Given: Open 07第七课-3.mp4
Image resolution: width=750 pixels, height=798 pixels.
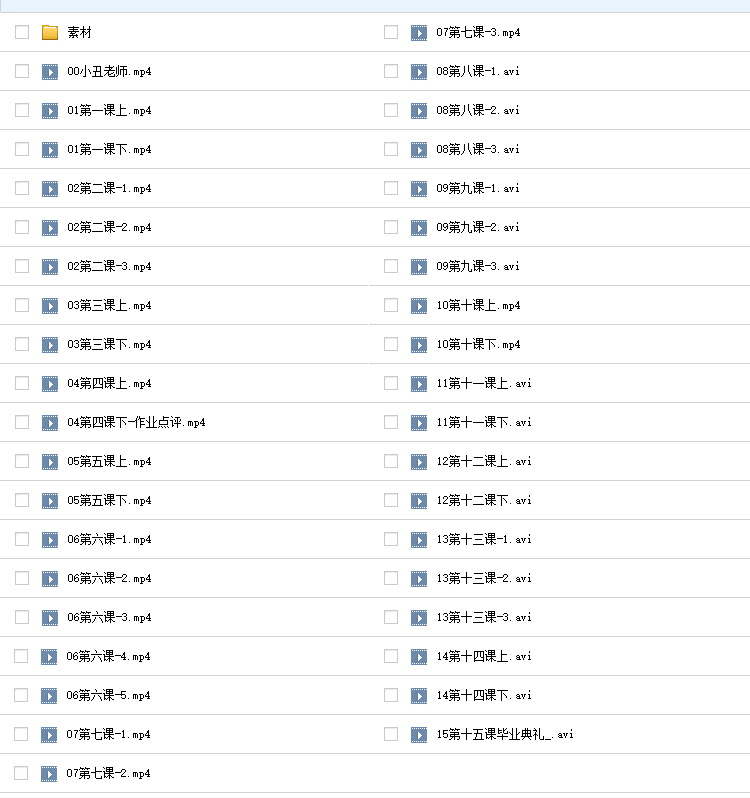Looking at the screenshot, I should [x=478, y=33].
